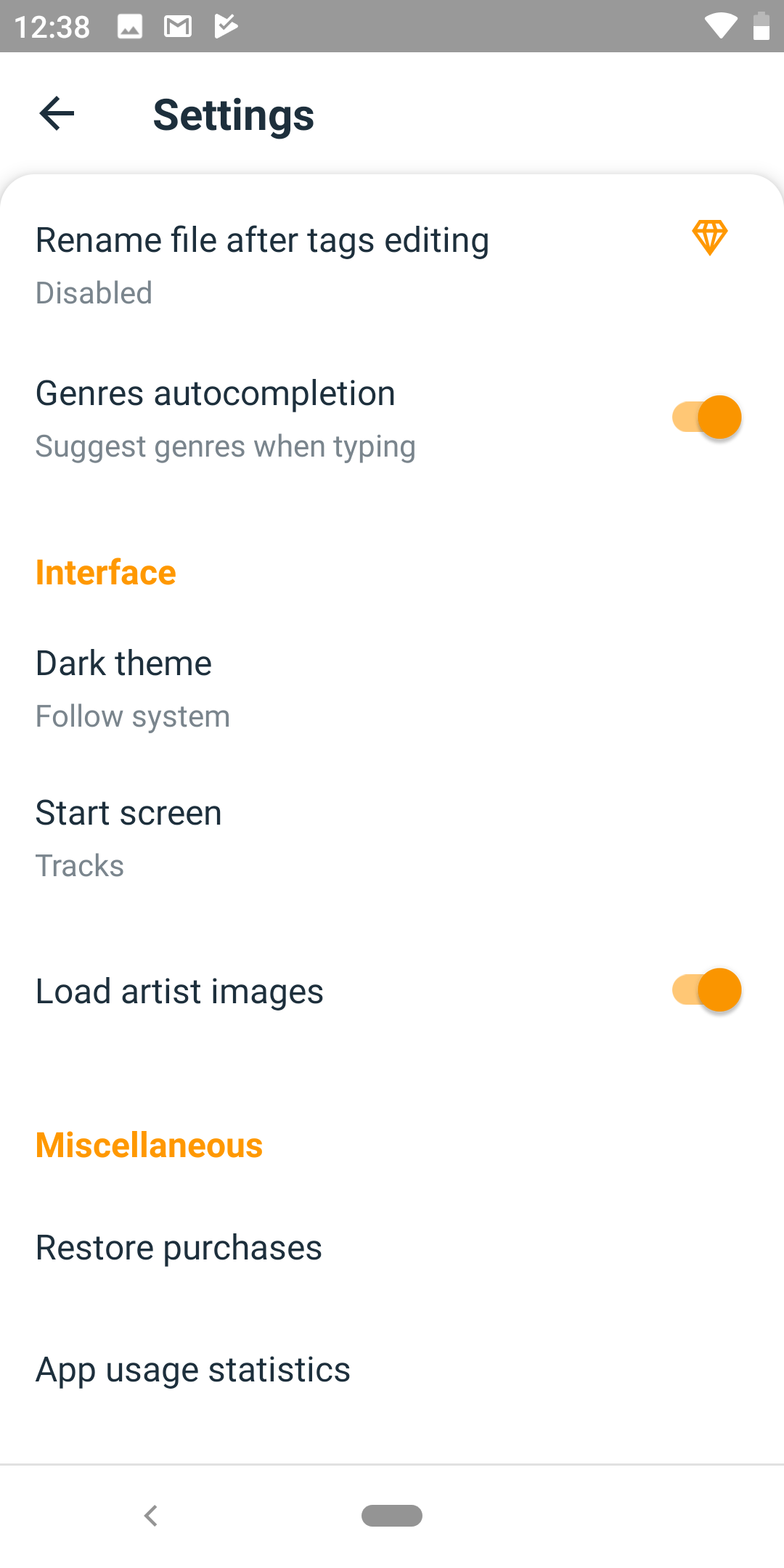Select Restore purchases
Screen dimensions: 784x1568
click(392, 1248)
